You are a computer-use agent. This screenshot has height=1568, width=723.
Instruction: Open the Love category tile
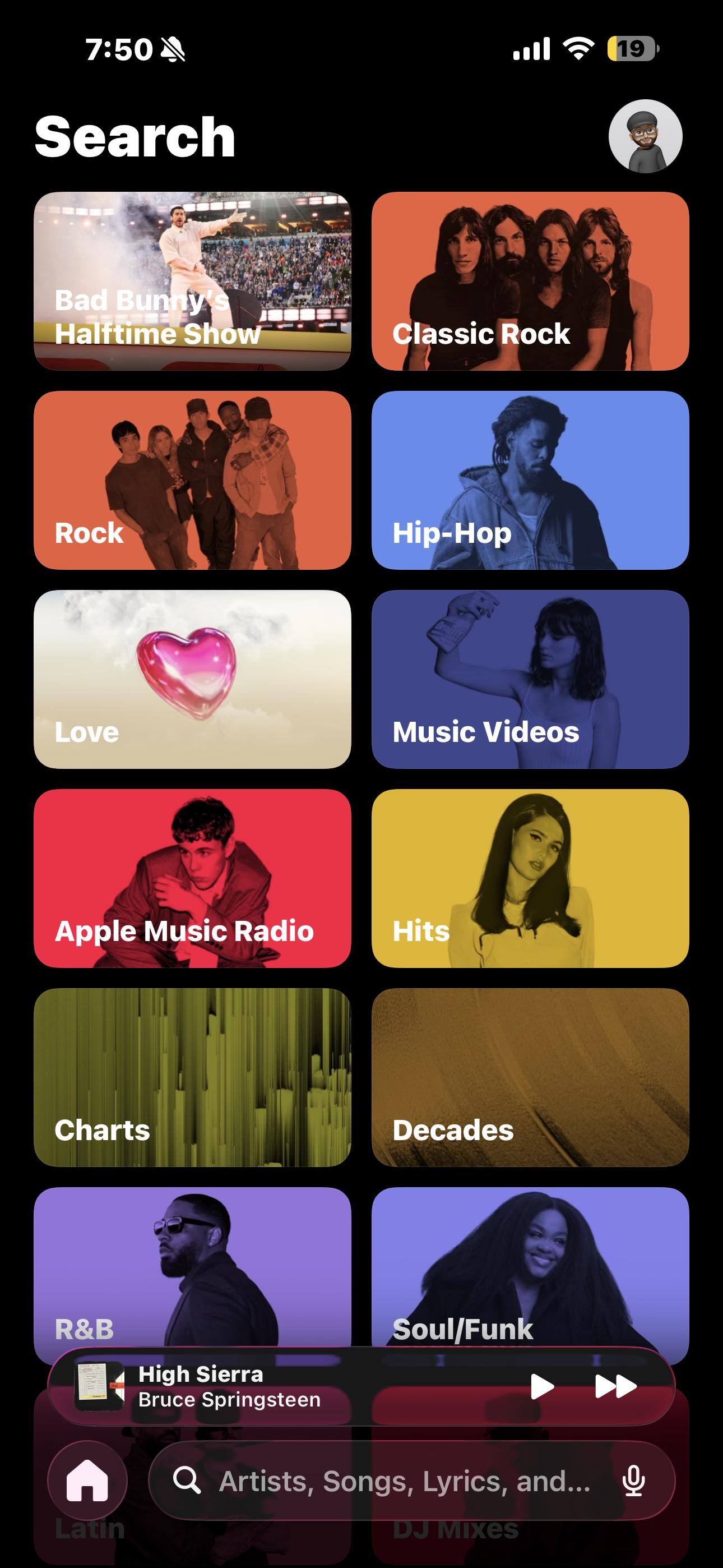[x=192, y=679]
